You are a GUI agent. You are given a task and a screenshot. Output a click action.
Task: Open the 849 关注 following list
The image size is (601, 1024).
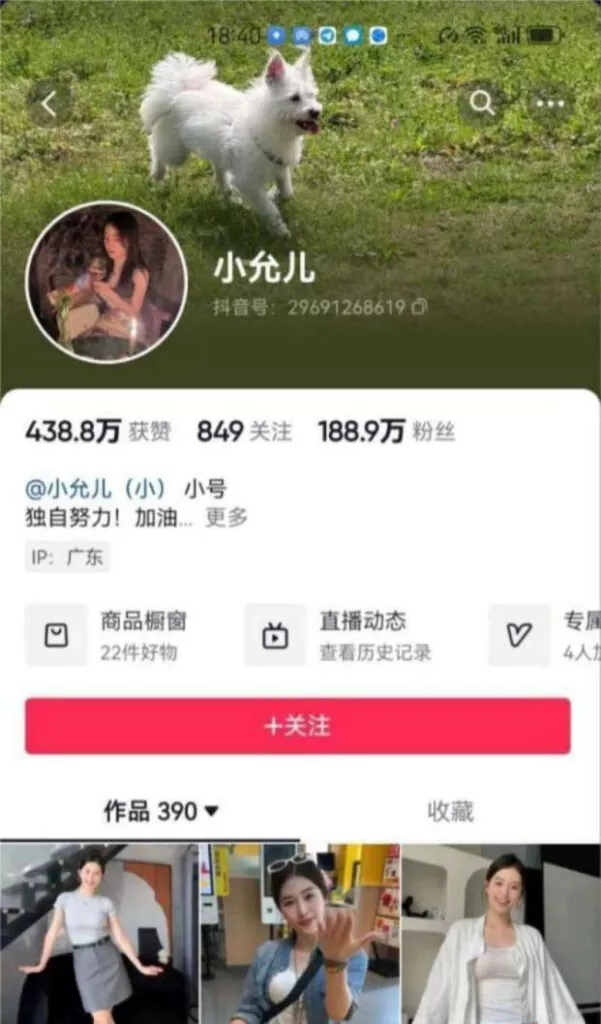tap(244, 432)
